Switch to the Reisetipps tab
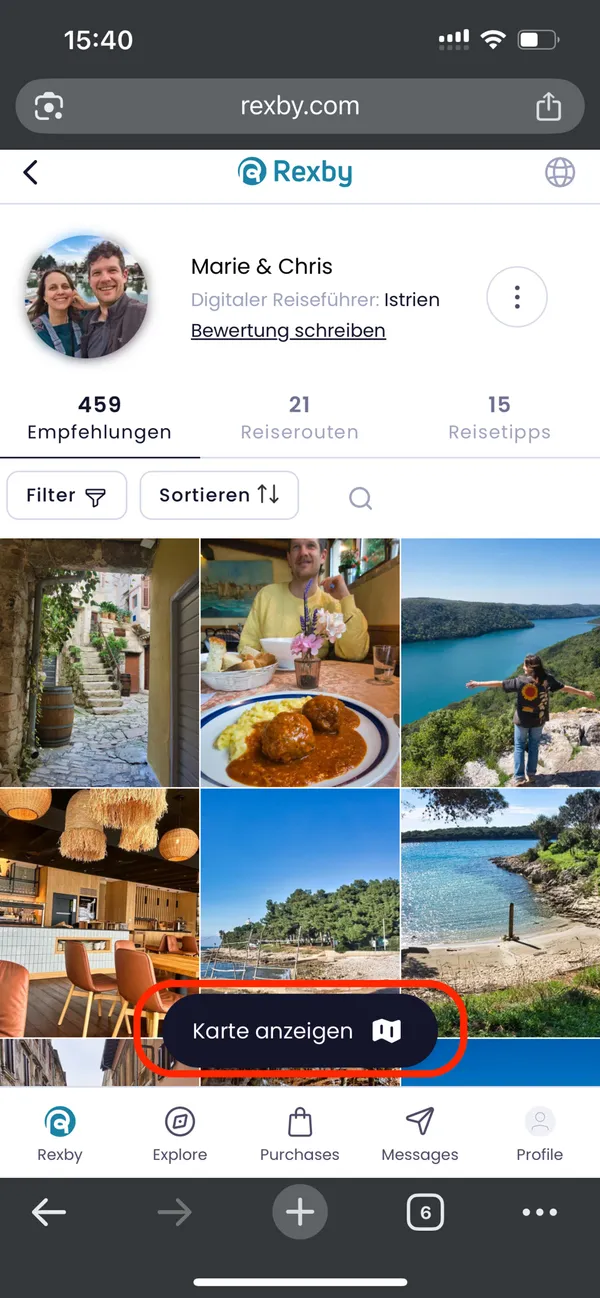600x1298 pixels. coord(499,418)
